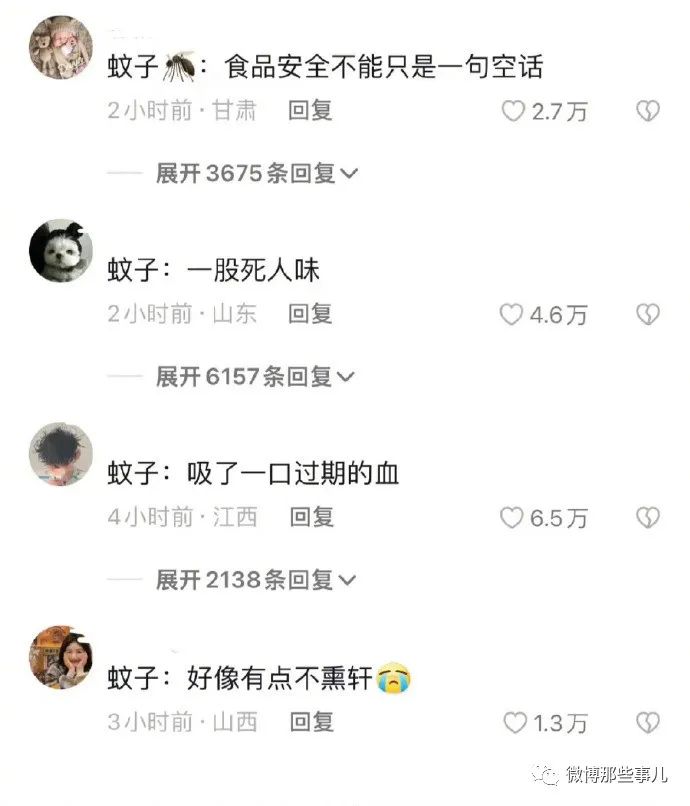Expand 6157 replies

pos(256,377)
